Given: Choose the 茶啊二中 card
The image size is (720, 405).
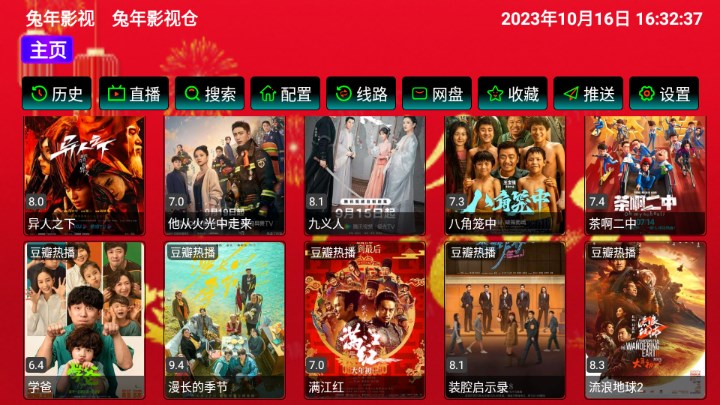Looking at the screenshot, I should [645, 175].
